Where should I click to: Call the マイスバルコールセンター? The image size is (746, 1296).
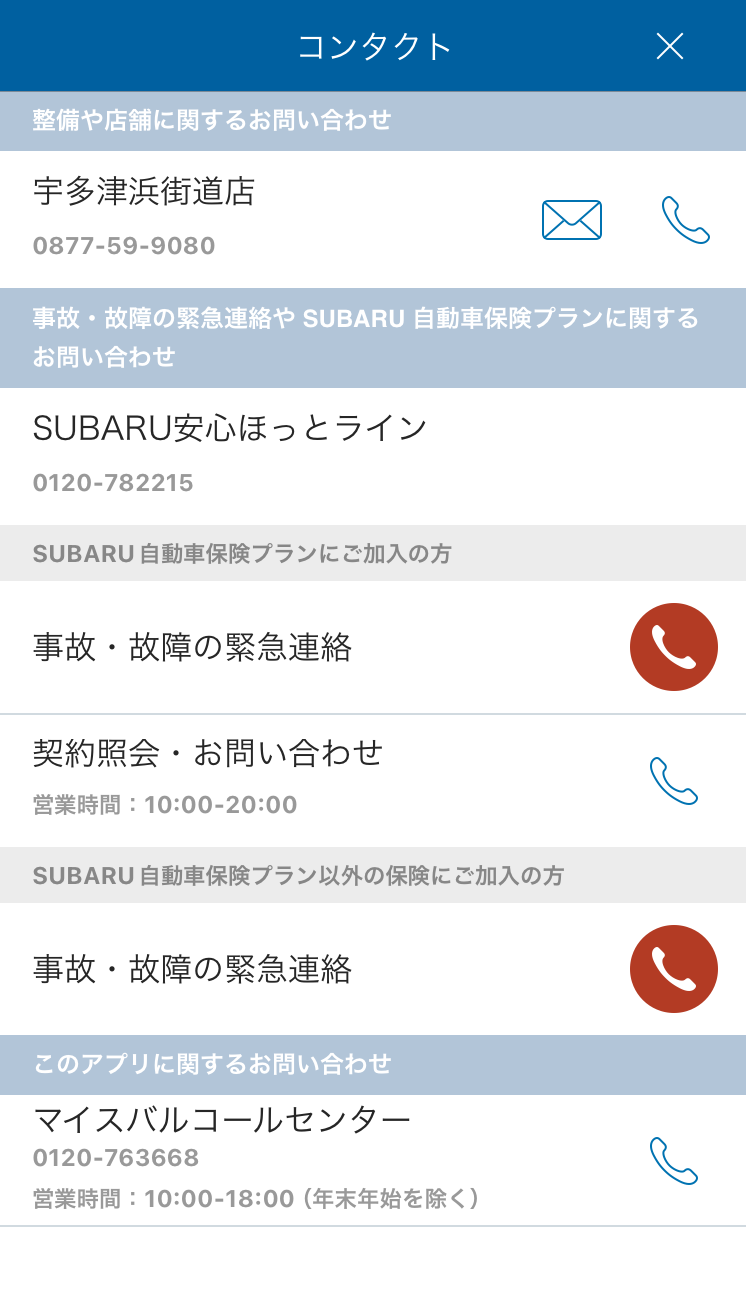click(674, 1160)
